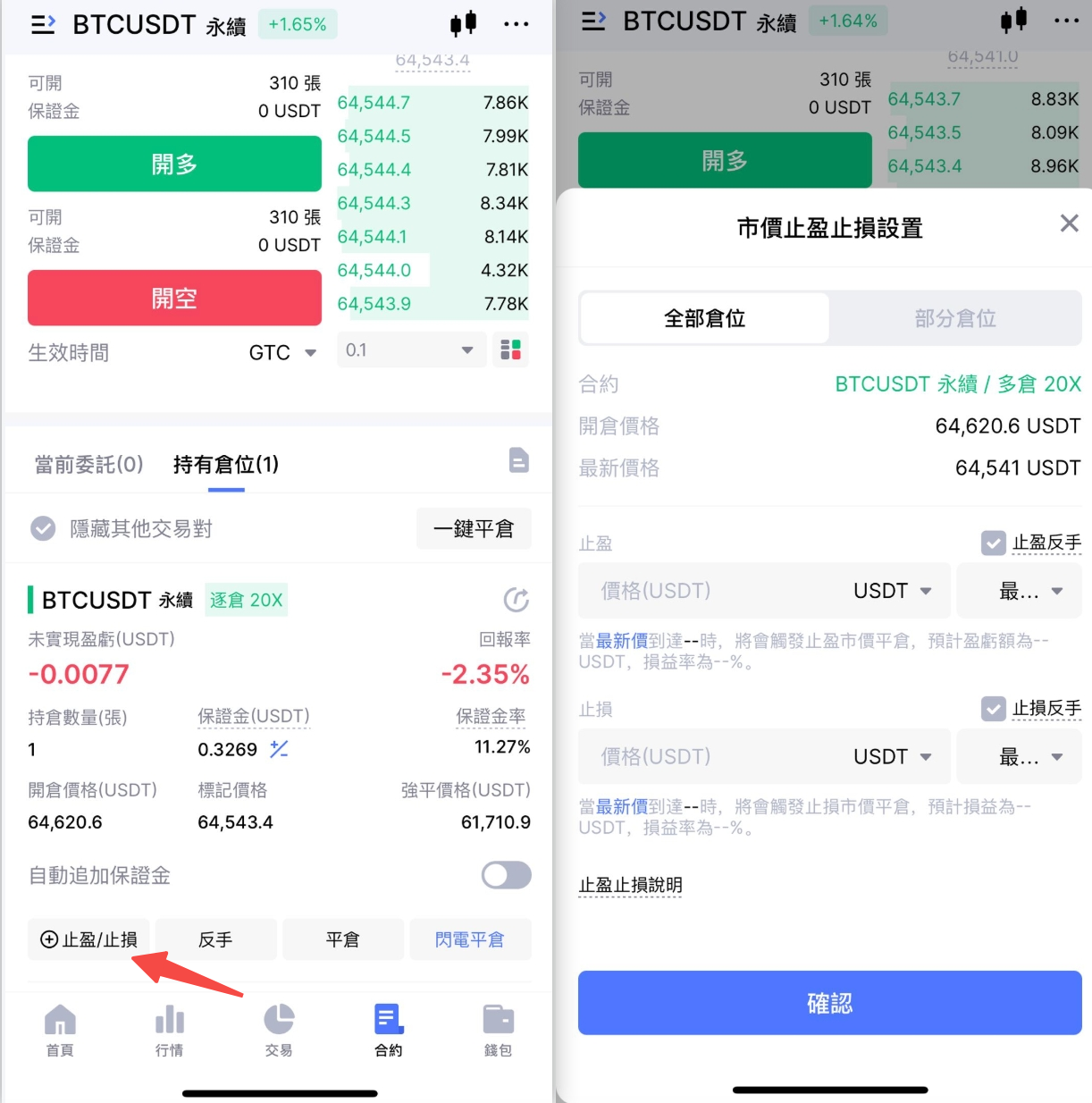Open the 止盈止損說明 link
This screenshot has height=1103, width=1092.
631,885
